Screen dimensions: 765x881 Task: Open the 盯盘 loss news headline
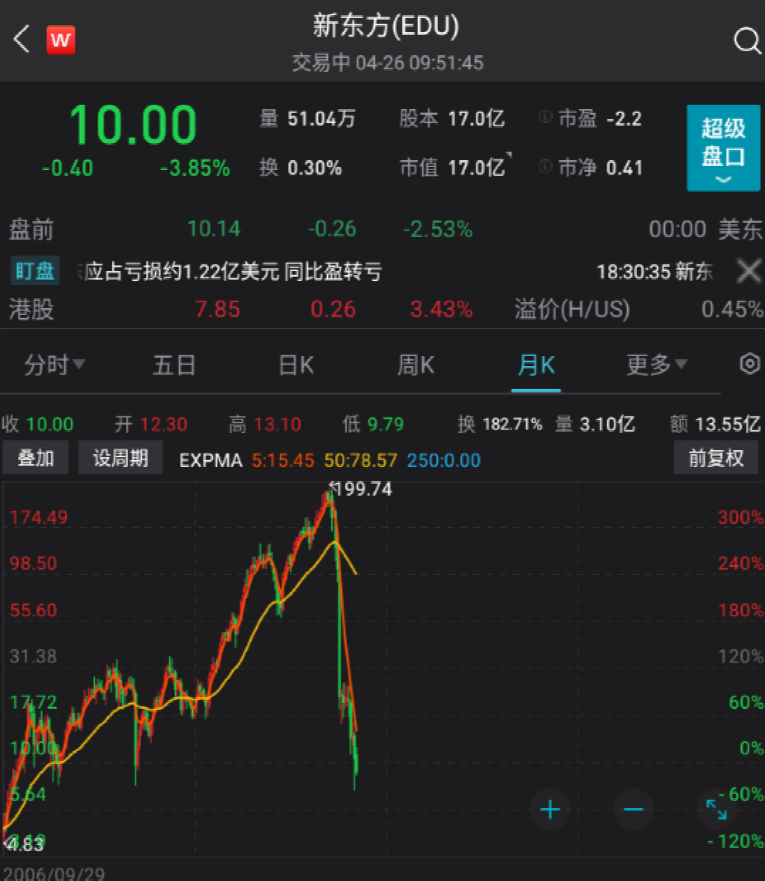point(235,271)
